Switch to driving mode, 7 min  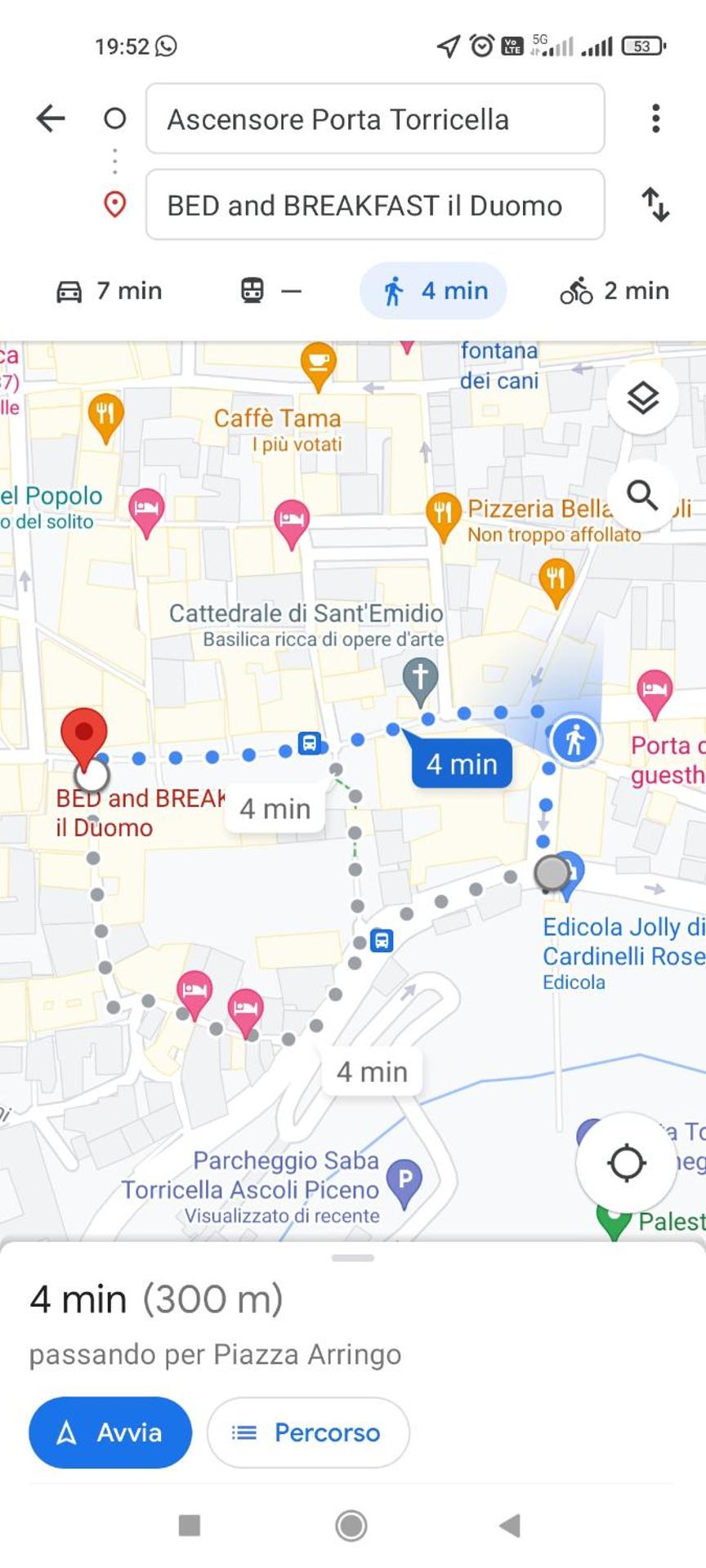[x=109, y=291]
